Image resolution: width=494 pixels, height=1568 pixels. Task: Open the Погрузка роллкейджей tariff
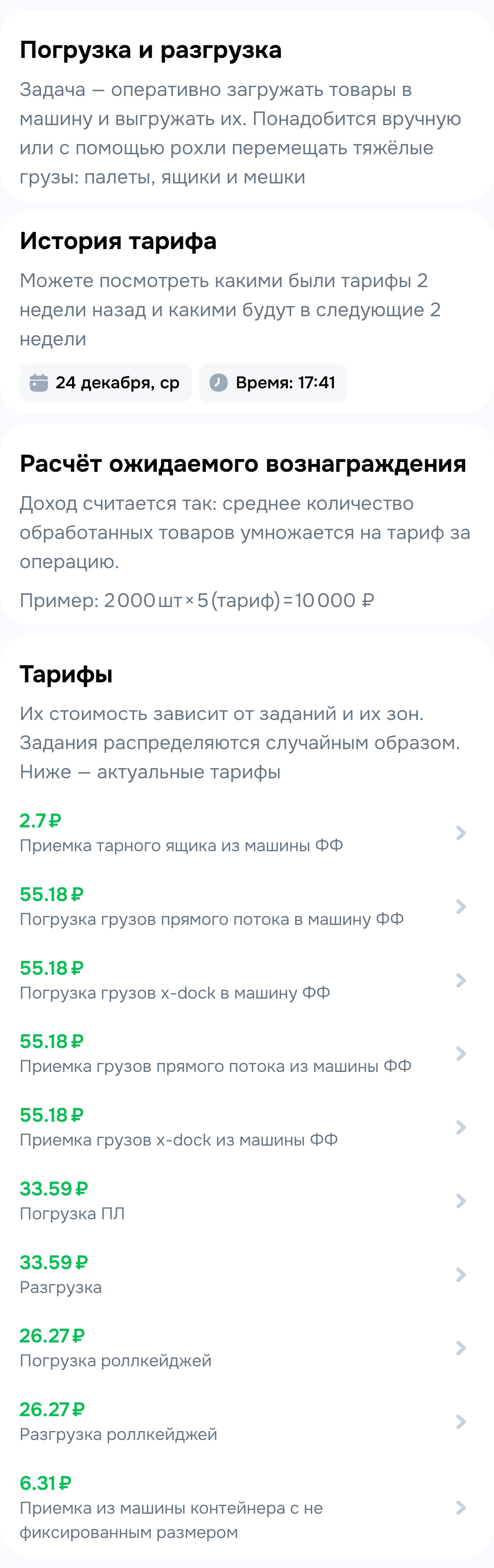pyautogui.click(x=243, y=1348)
